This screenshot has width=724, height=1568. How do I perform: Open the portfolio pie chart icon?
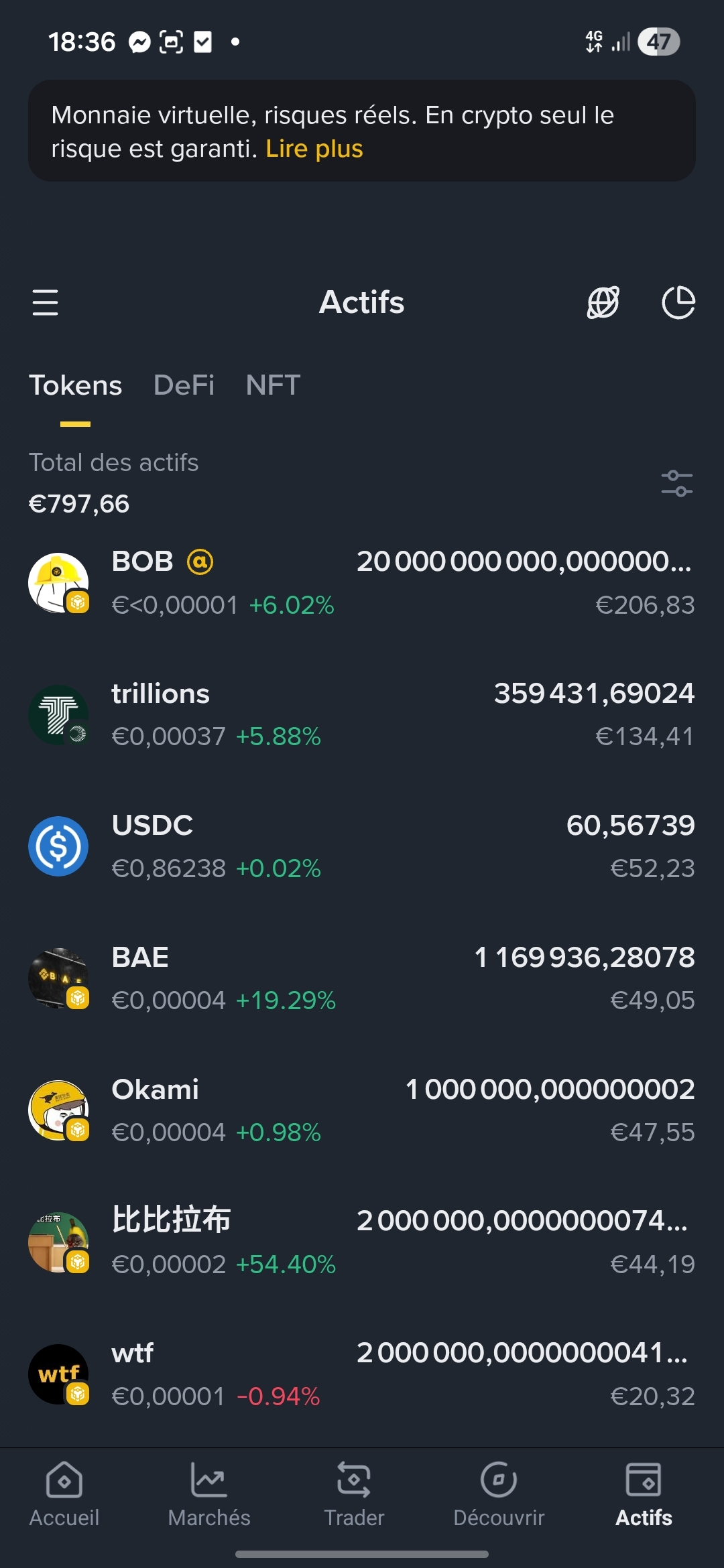point(678,302)
